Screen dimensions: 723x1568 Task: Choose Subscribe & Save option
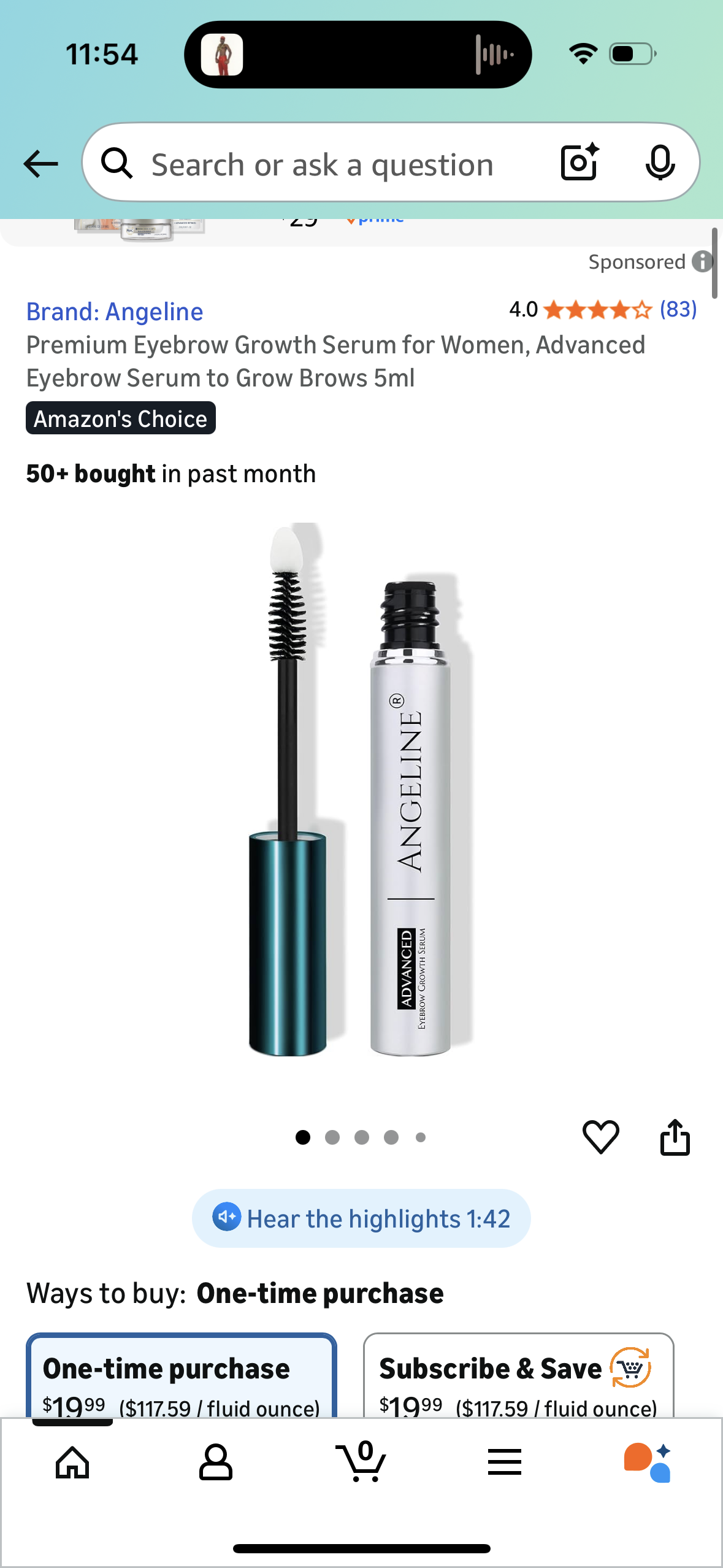(x=518, y=1377)
